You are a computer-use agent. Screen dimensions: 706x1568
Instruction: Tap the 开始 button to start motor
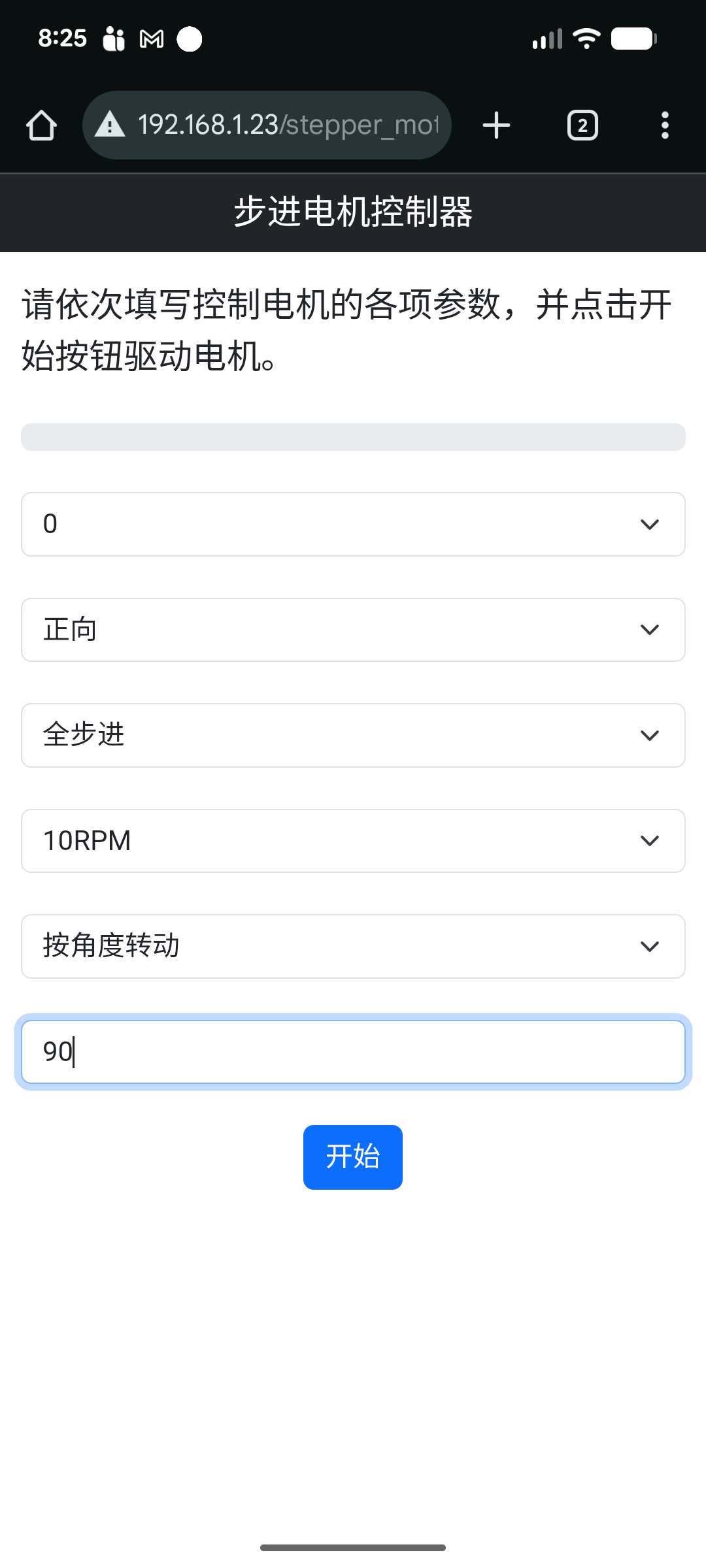click(353, 1157)
